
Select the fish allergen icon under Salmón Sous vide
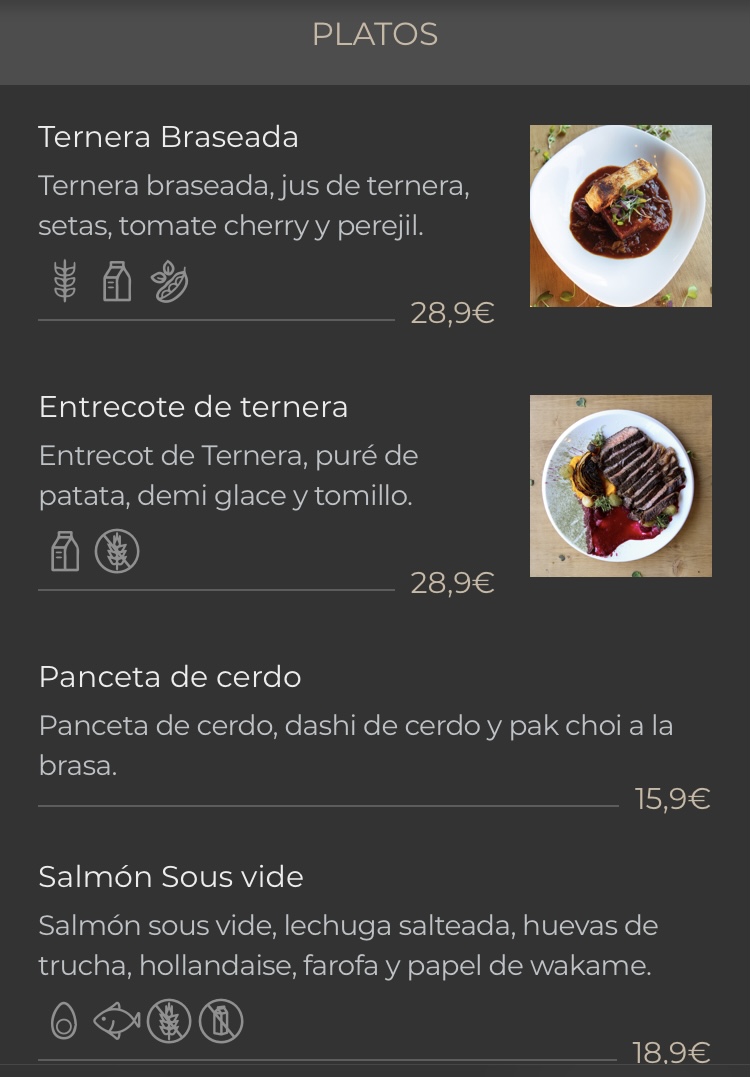pyautogui.click(x=118, y=1021)
